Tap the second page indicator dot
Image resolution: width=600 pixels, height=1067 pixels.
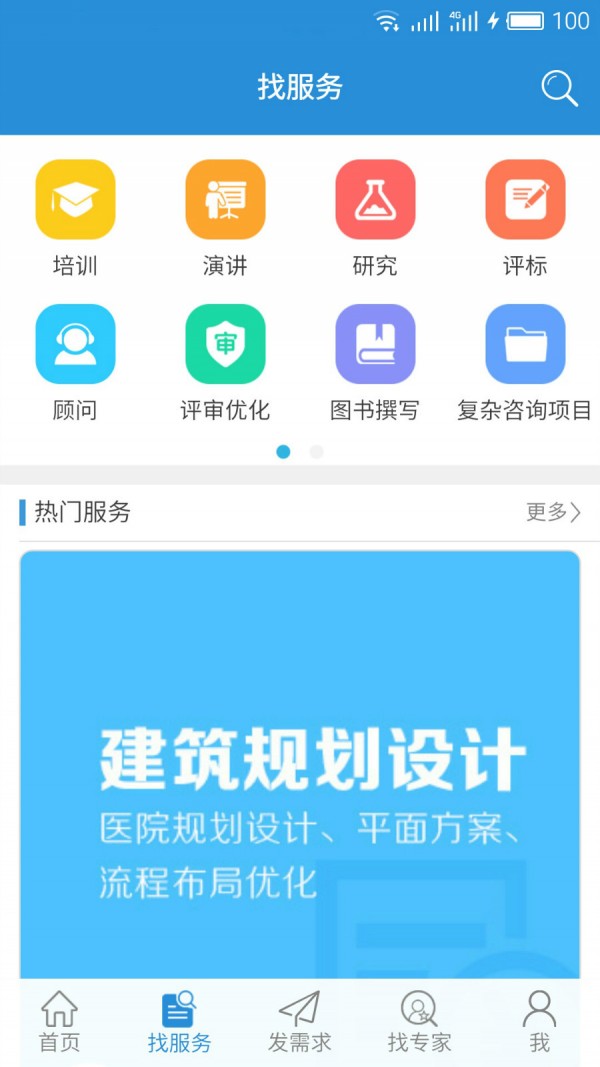click(317, 452)
